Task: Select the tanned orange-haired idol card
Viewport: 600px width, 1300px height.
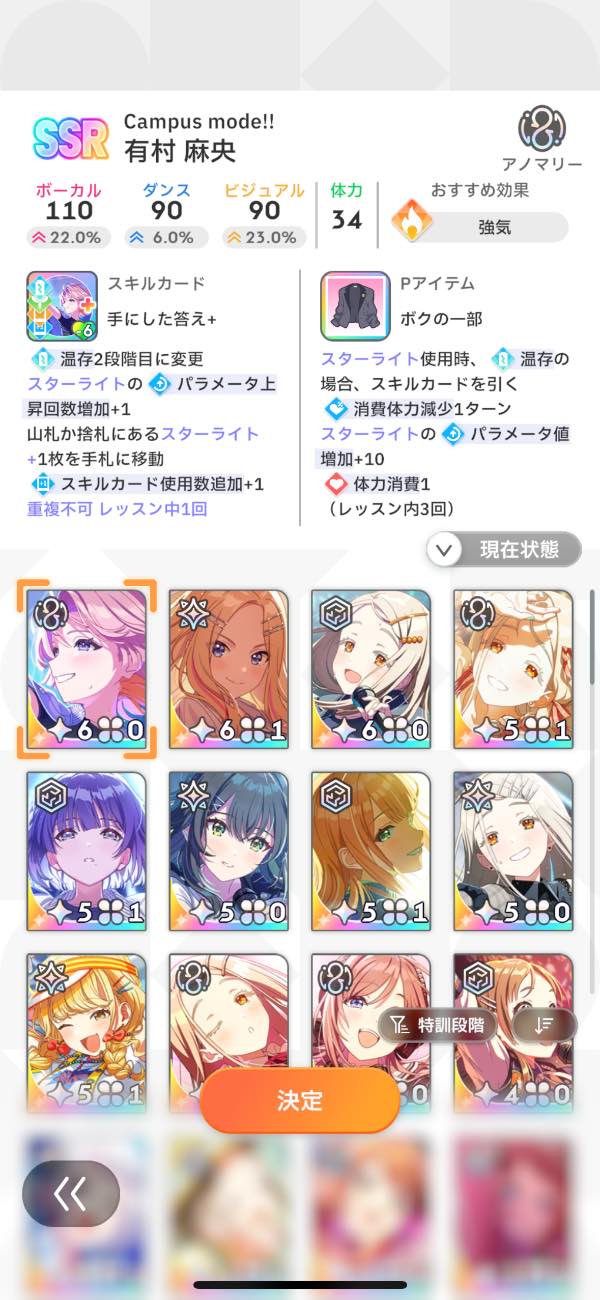Action: (229, 668)
